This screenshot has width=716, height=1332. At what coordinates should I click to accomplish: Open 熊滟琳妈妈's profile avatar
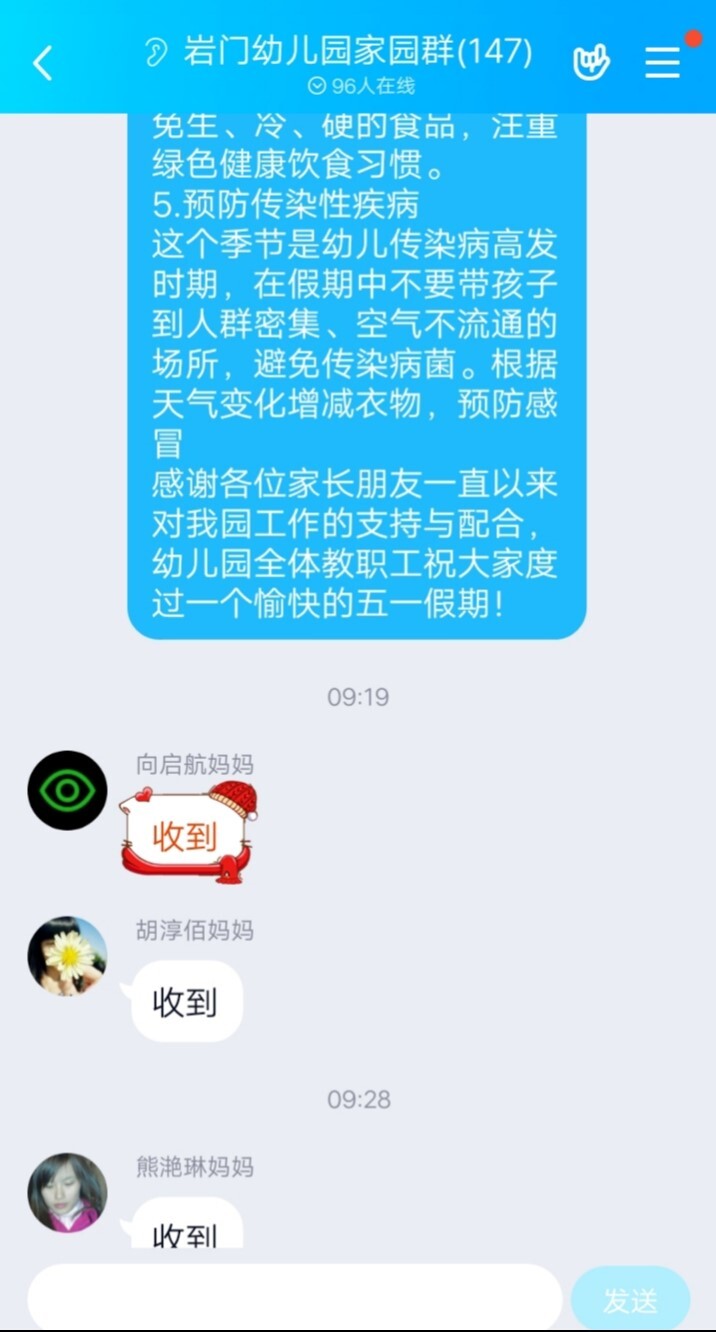point(67,1192)
